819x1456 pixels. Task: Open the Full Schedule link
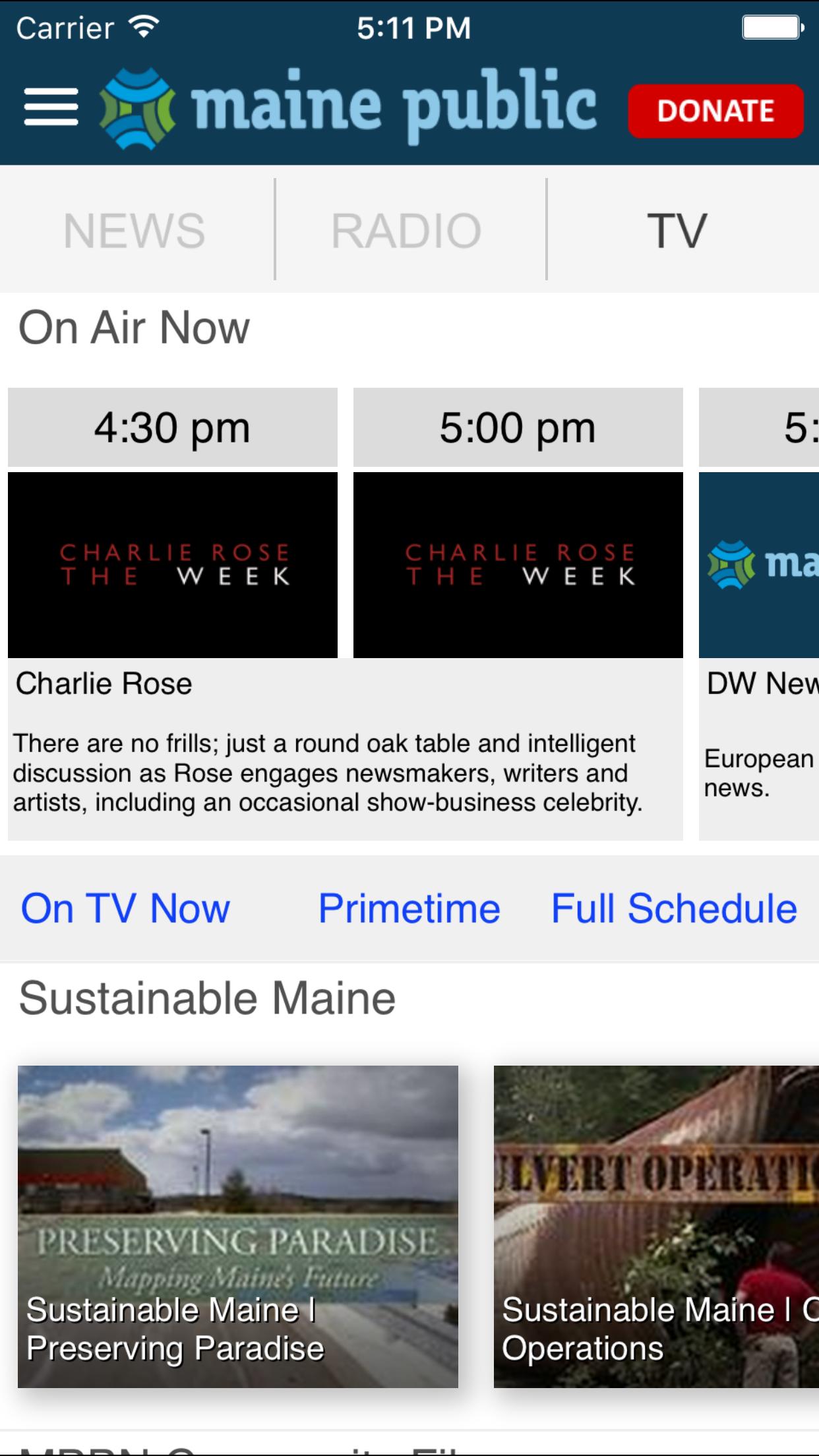coord(674,909)
